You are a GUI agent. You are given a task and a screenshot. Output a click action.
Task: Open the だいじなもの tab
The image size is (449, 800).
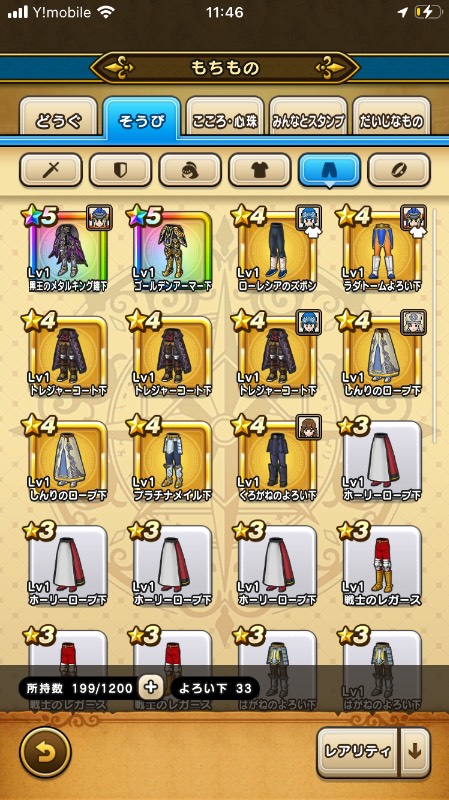tap(391, 121)
